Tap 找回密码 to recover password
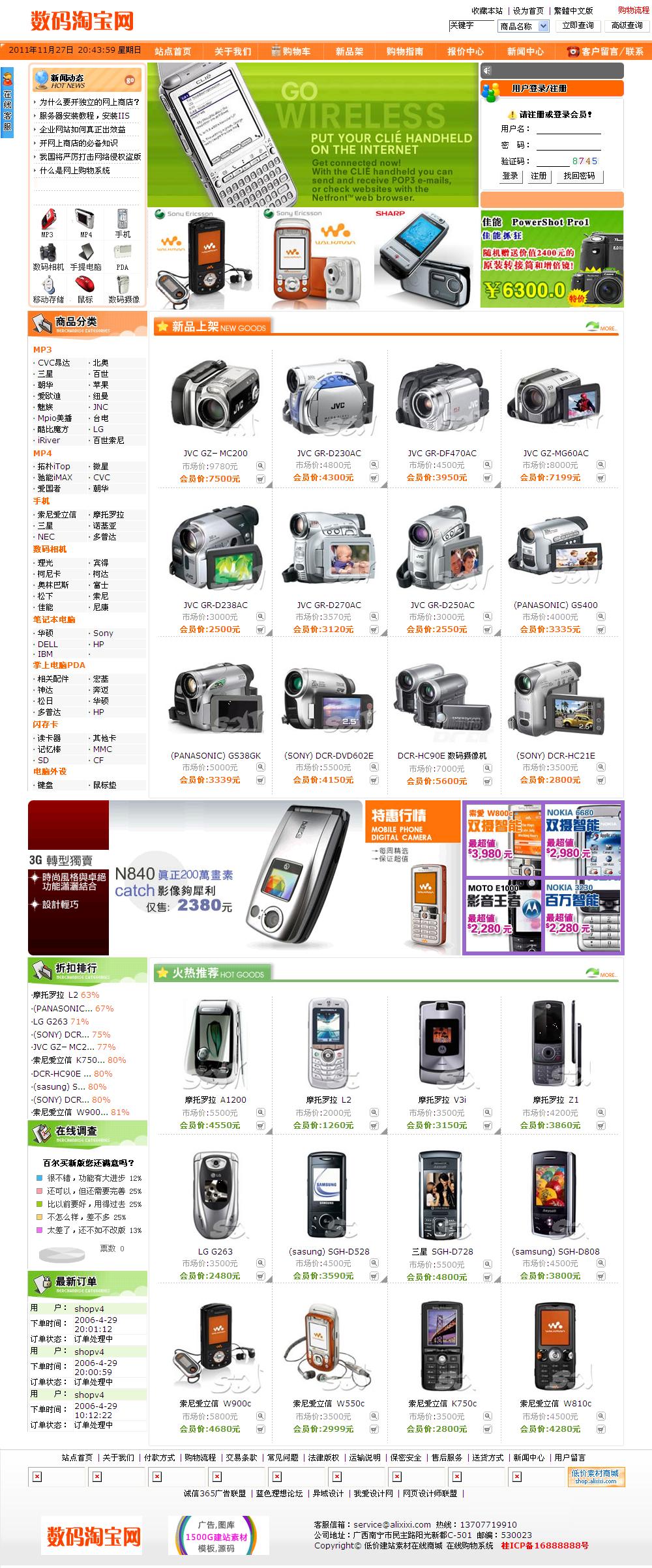 579,176
